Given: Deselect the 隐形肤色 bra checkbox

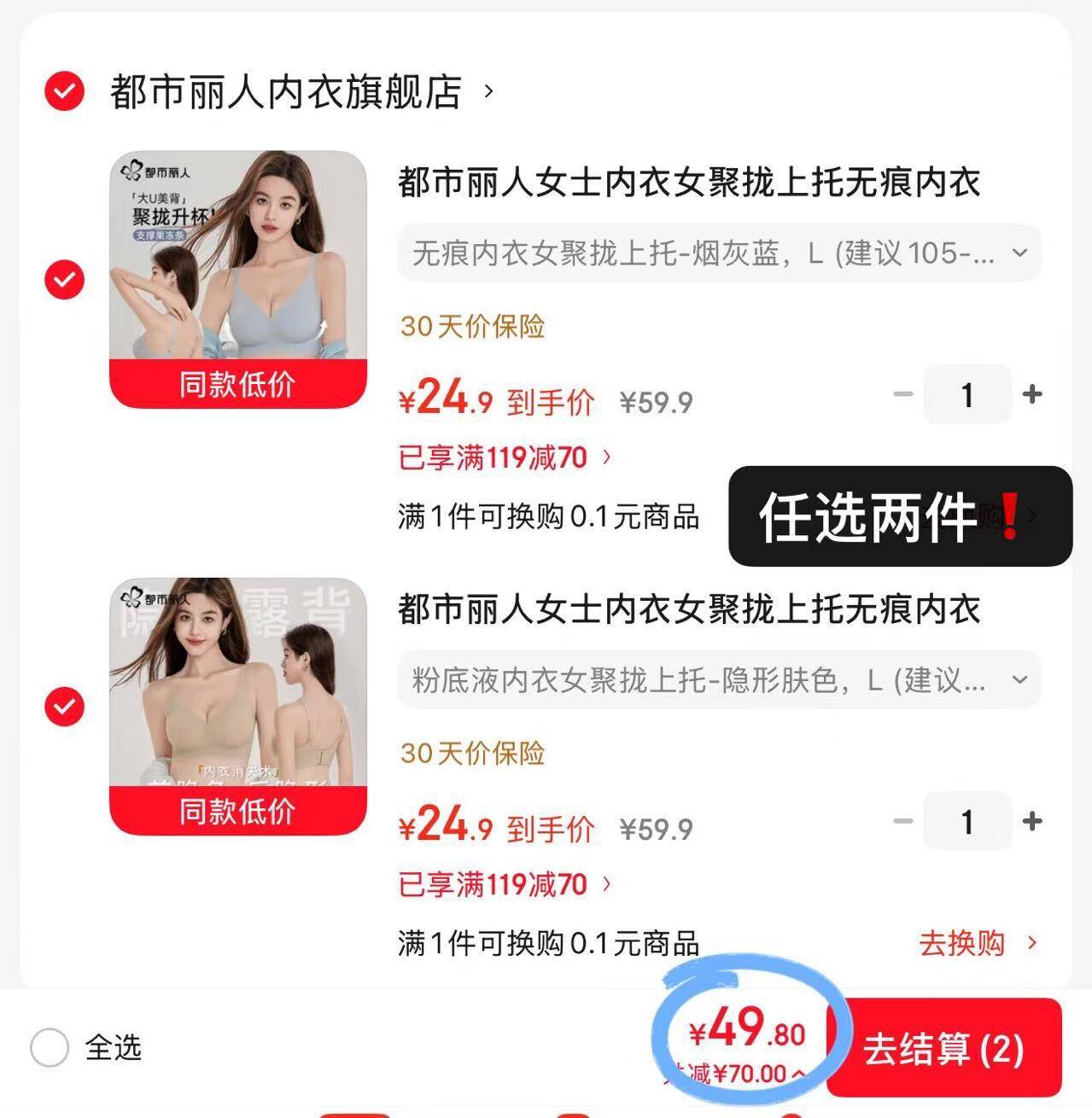Looking at the screenshot, I should (63, 706).
